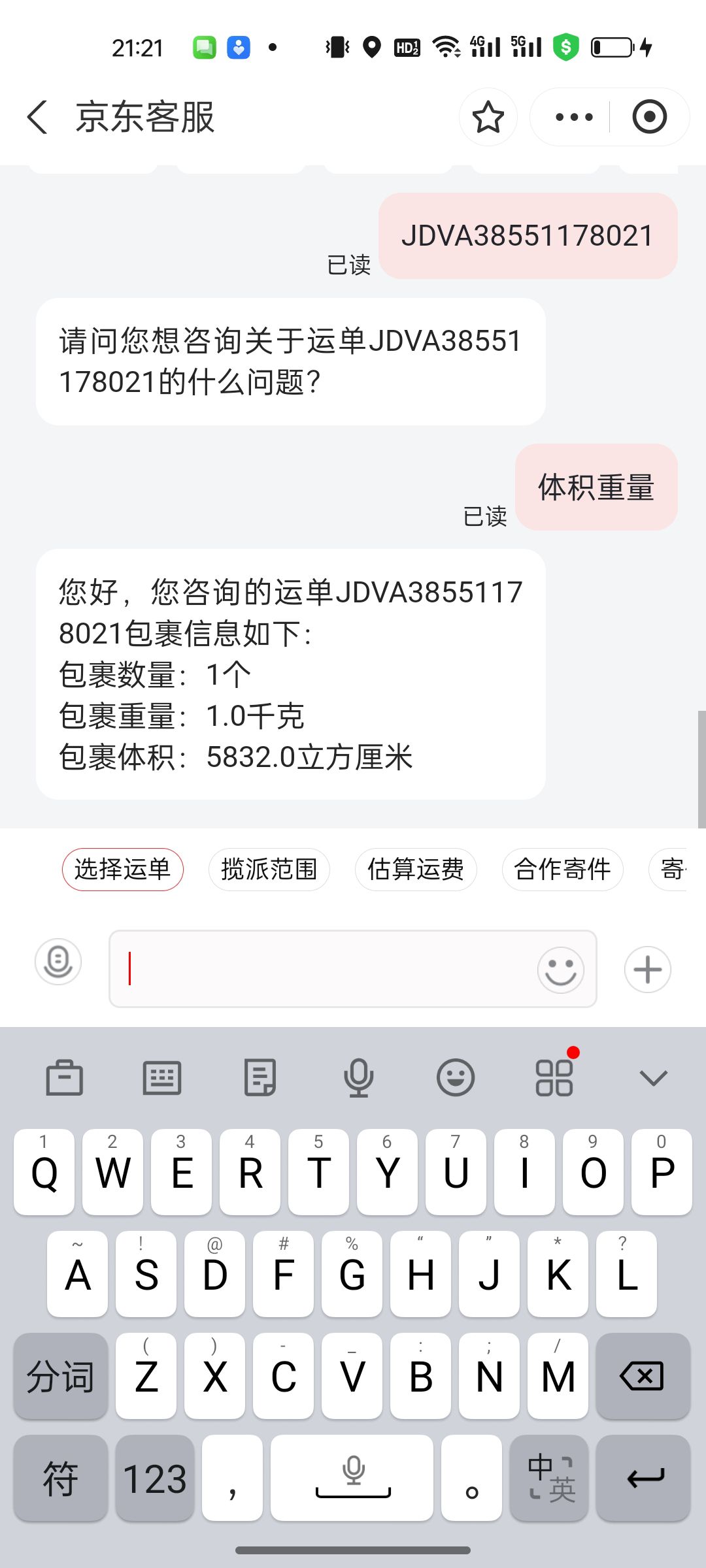Open the 揽派范围 quick option

pyautogui.click(x=269, y=870)
